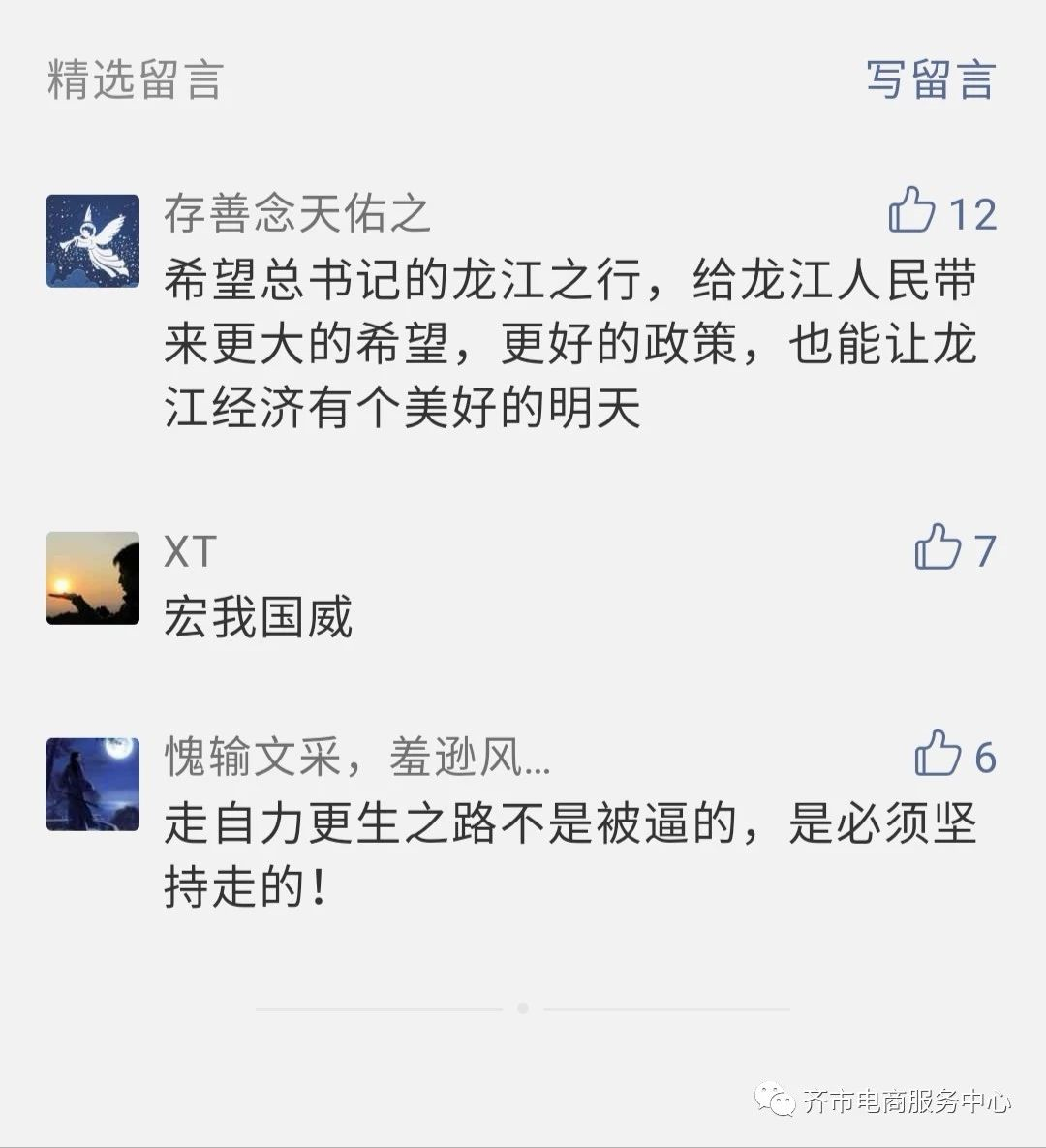1046x1148 pixels.
Task: Like XT's comment 宏我国威
Action: tap(937, 547)
